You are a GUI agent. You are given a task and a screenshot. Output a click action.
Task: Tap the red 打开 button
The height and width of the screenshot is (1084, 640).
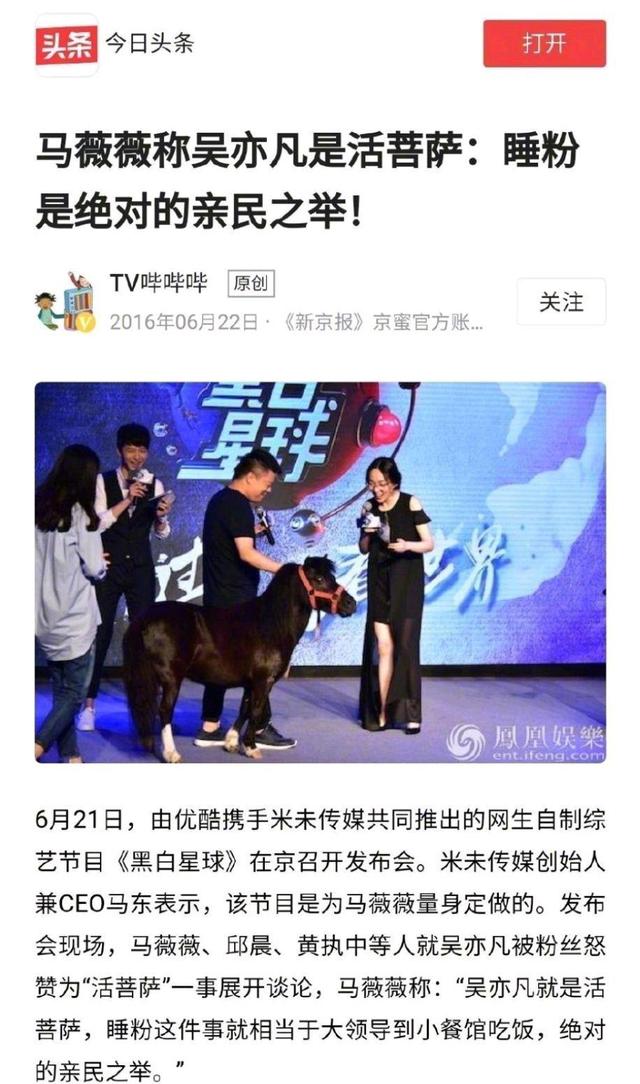click(x=544, y=44)
